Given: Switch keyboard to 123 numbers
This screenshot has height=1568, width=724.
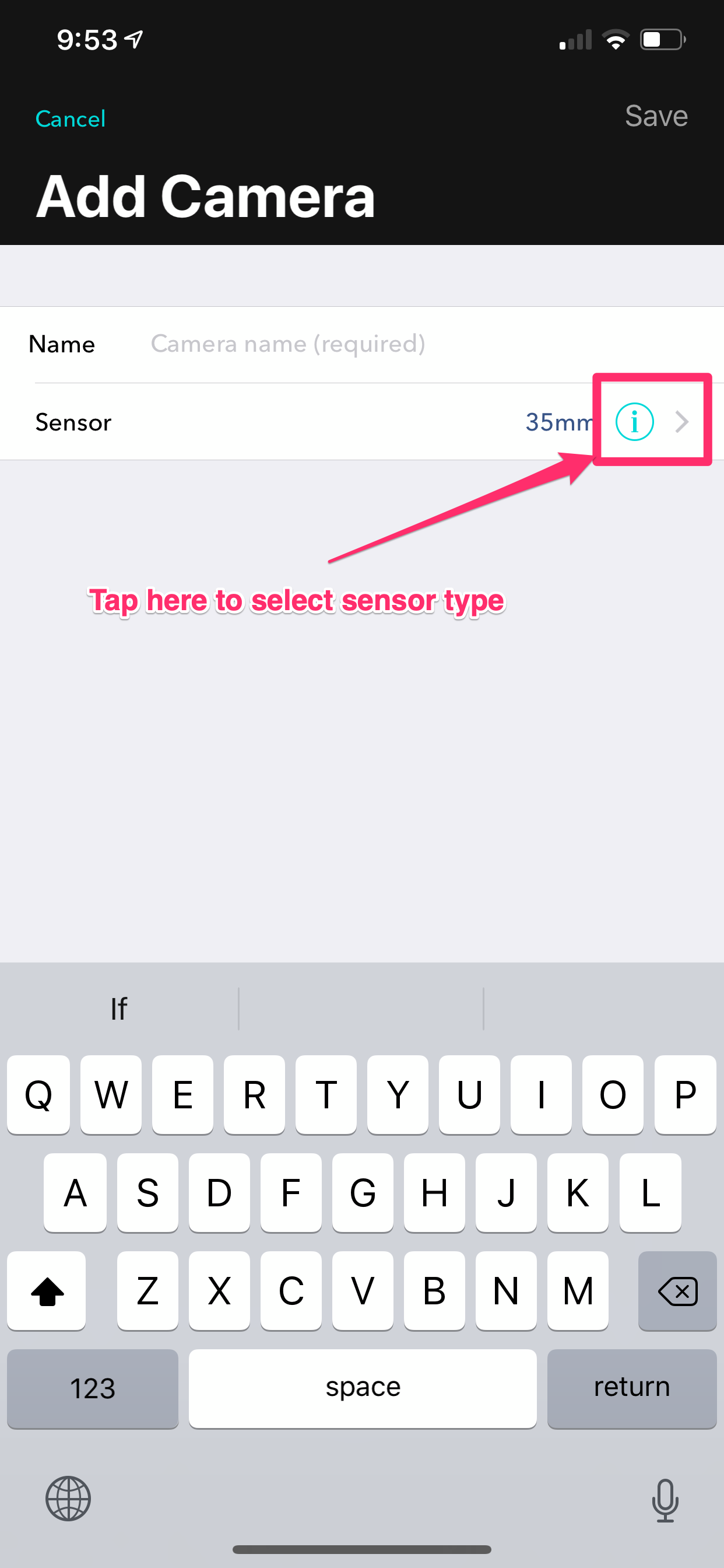Looking at the screenshot, I should coord(93,1388).
